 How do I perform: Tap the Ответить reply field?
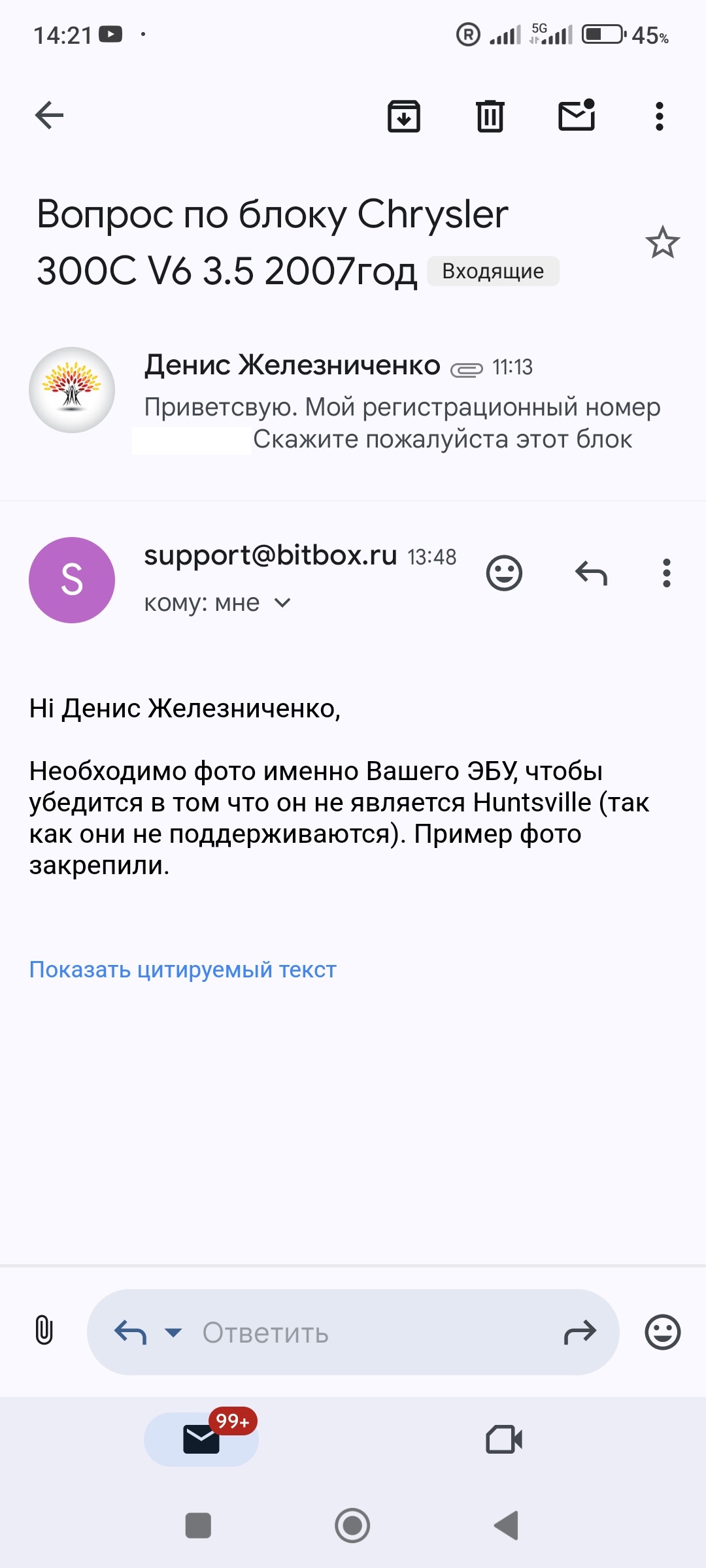(353, 1332)
